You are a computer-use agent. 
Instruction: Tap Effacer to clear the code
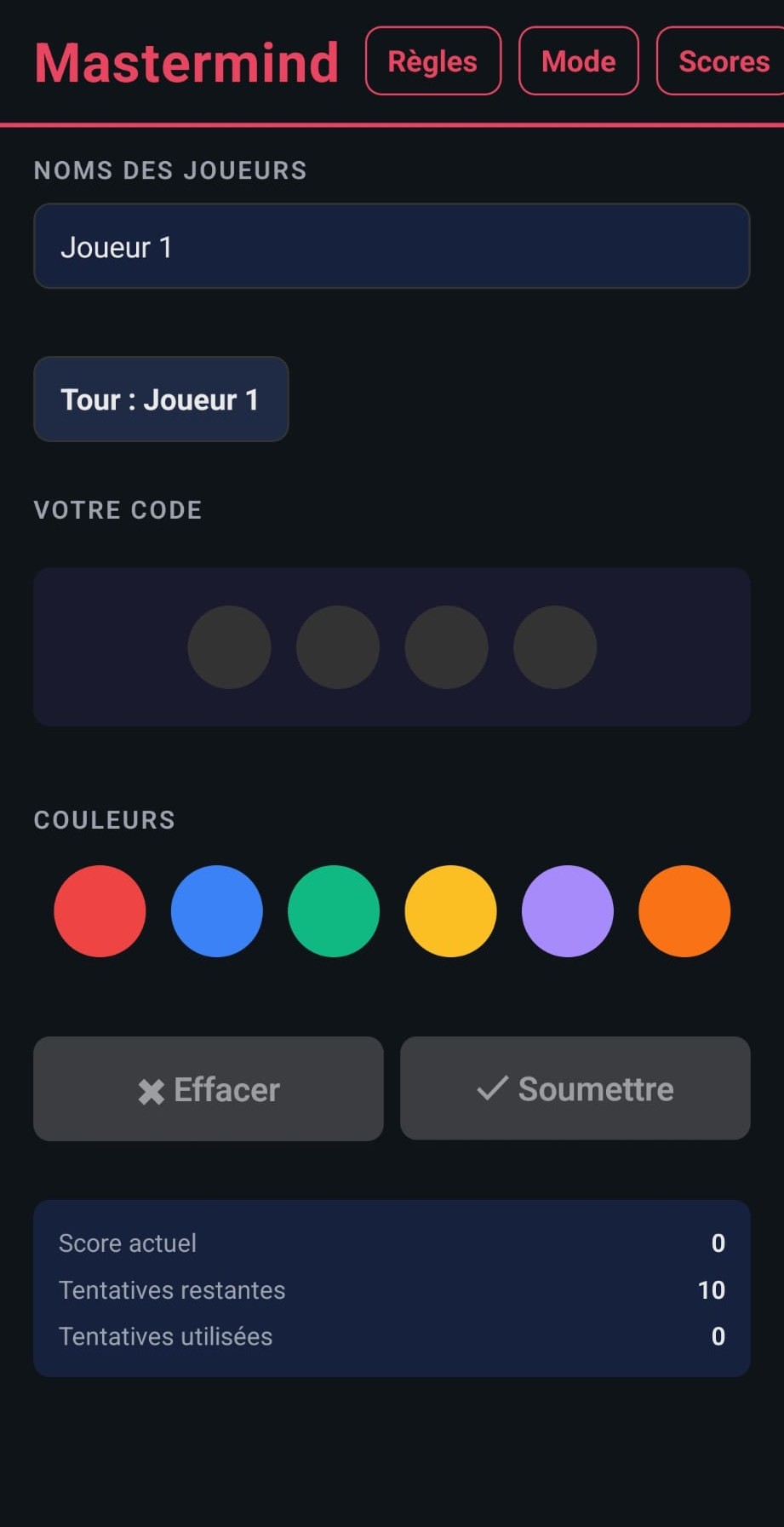tap(209, 1089)
